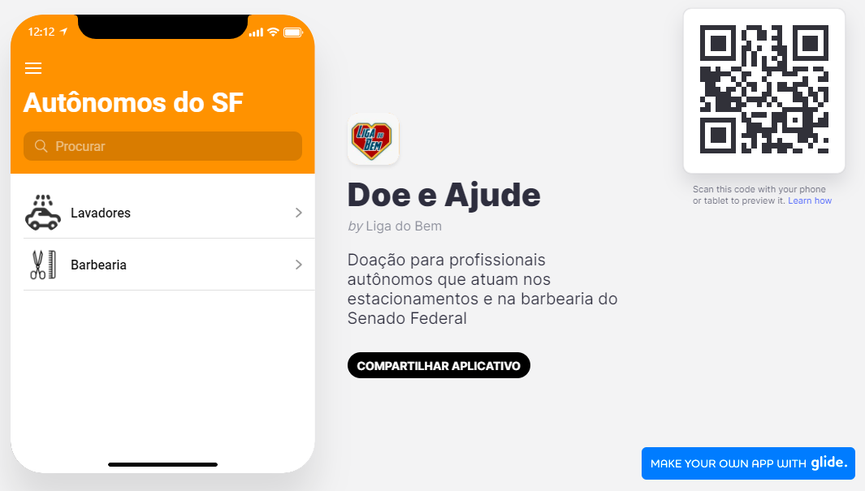The width and height of the screenshot is (865, 491).
Task: Tap the Compartilhar Aplicativo button
Action: point(438,366)
